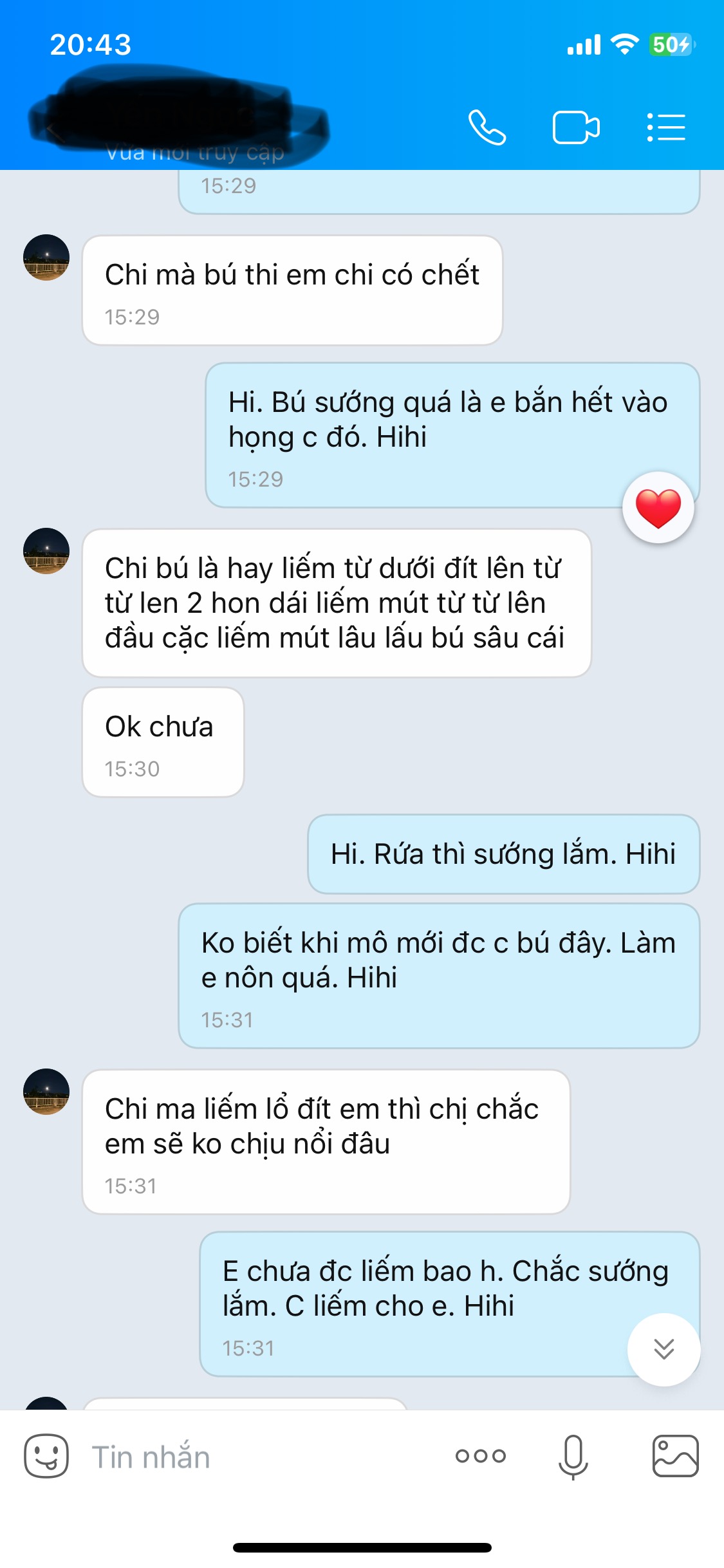
Task: Open the sticker and emoji picker
Action: [46, 1456]
